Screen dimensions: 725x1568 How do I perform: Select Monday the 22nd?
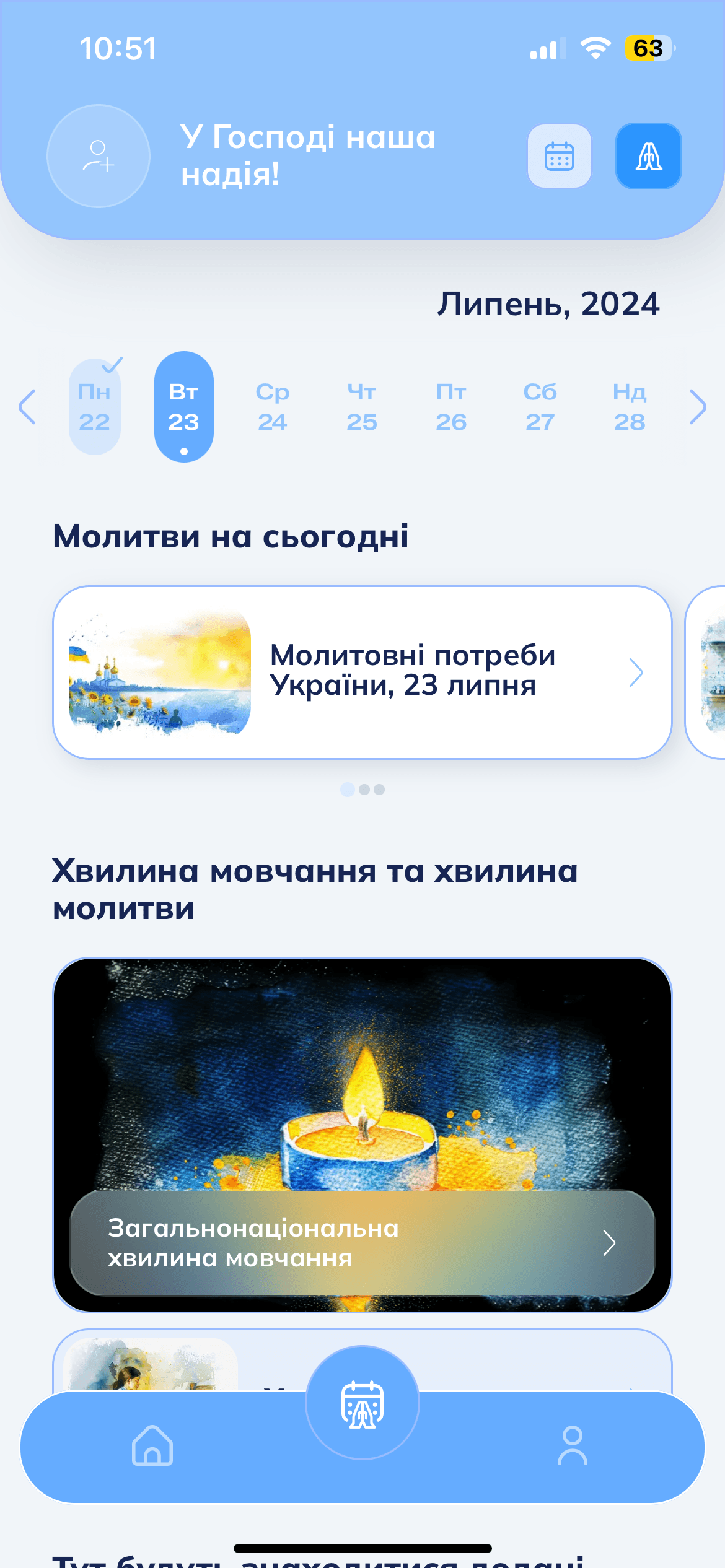[x=95, y=407]
